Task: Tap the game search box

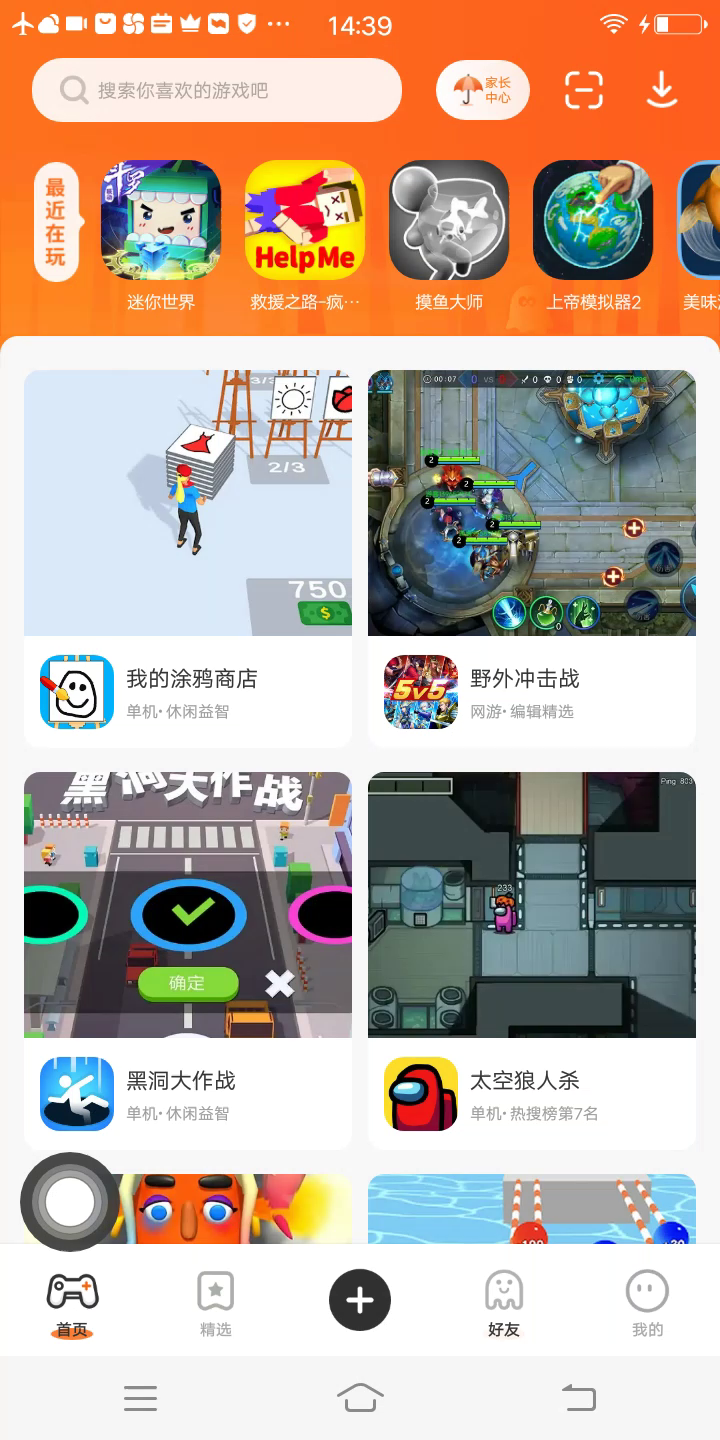Action: (x=217, y=90)
